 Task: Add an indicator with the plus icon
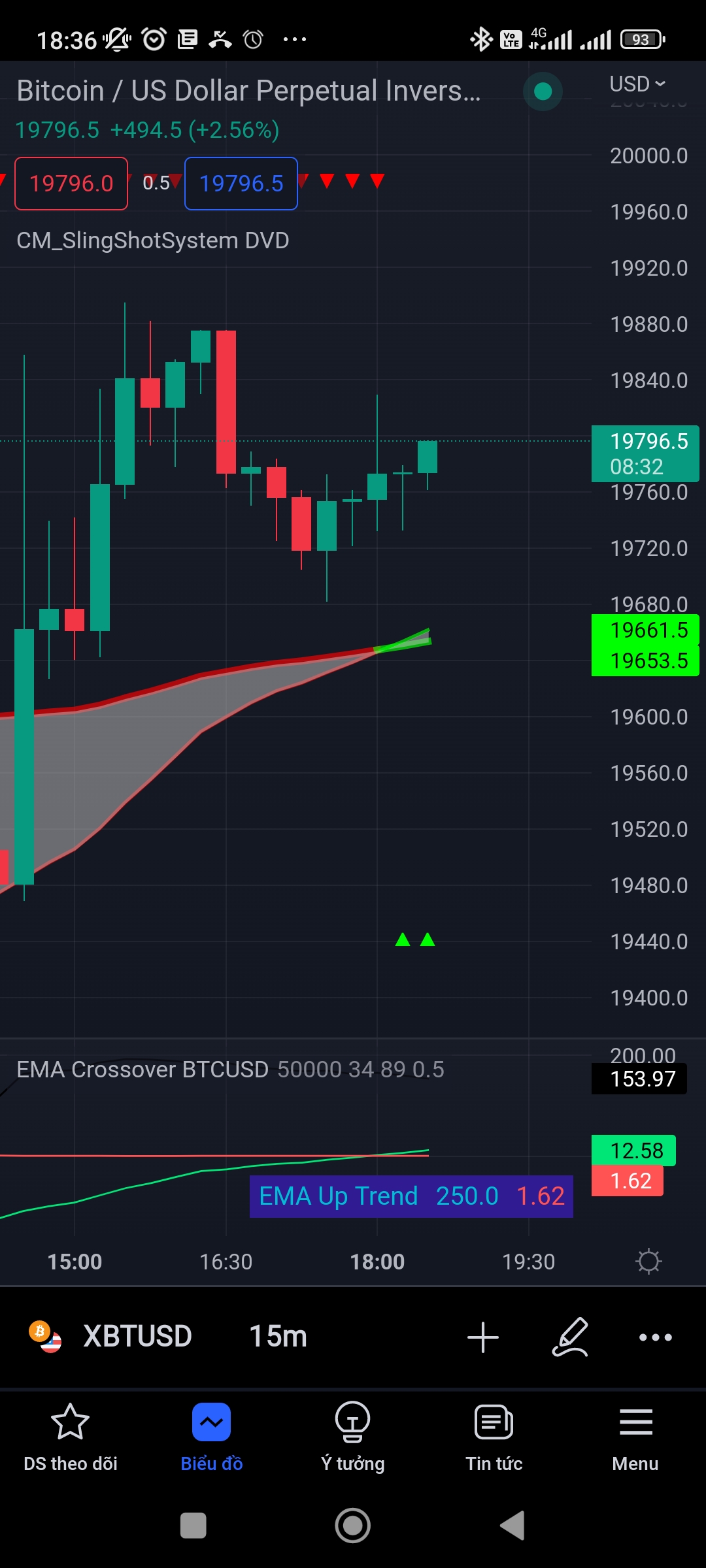pos(483,1337)
